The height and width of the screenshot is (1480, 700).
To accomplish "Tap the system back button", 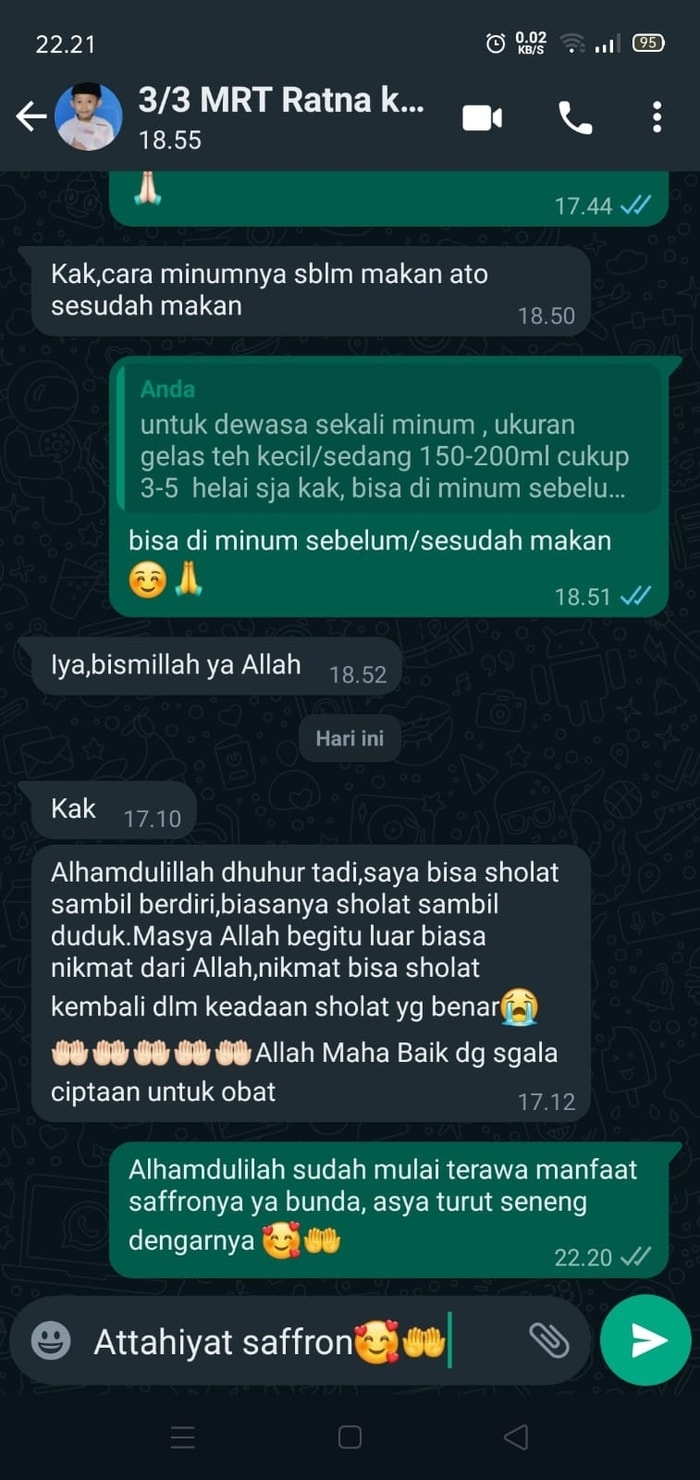I will pos(516,1438).
